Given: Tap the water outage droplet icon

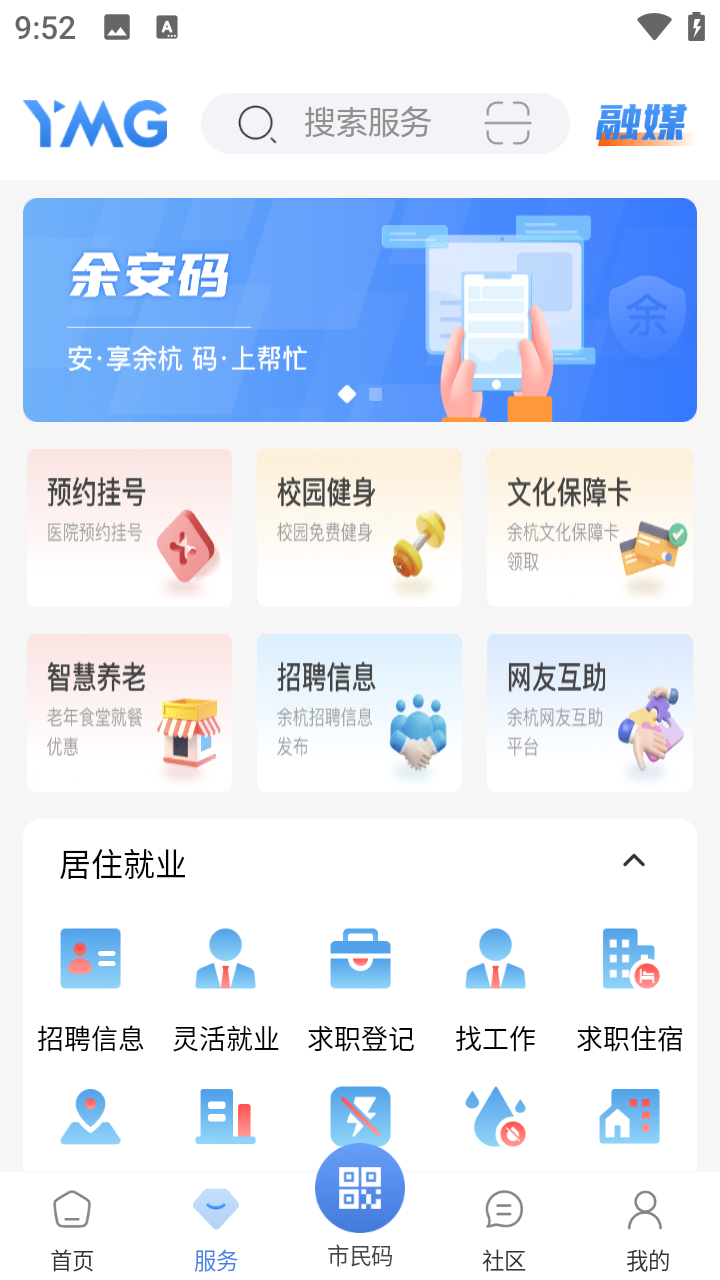Looking at the screenshot, I should 494,1117.
